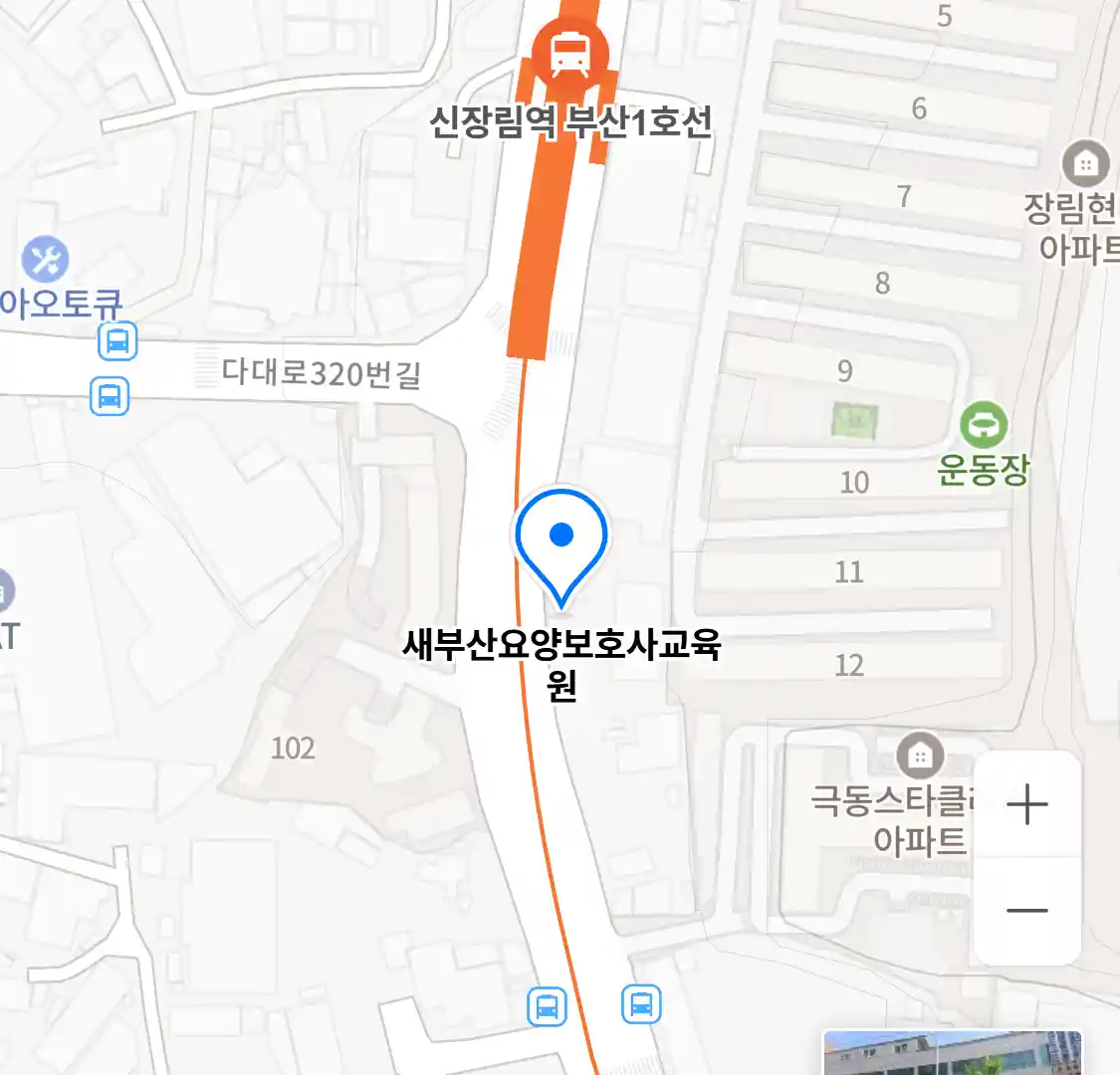Open the 신장림역 subway station marker
The height and width of the screenshot is (1075, 1120).
(568, 51)
